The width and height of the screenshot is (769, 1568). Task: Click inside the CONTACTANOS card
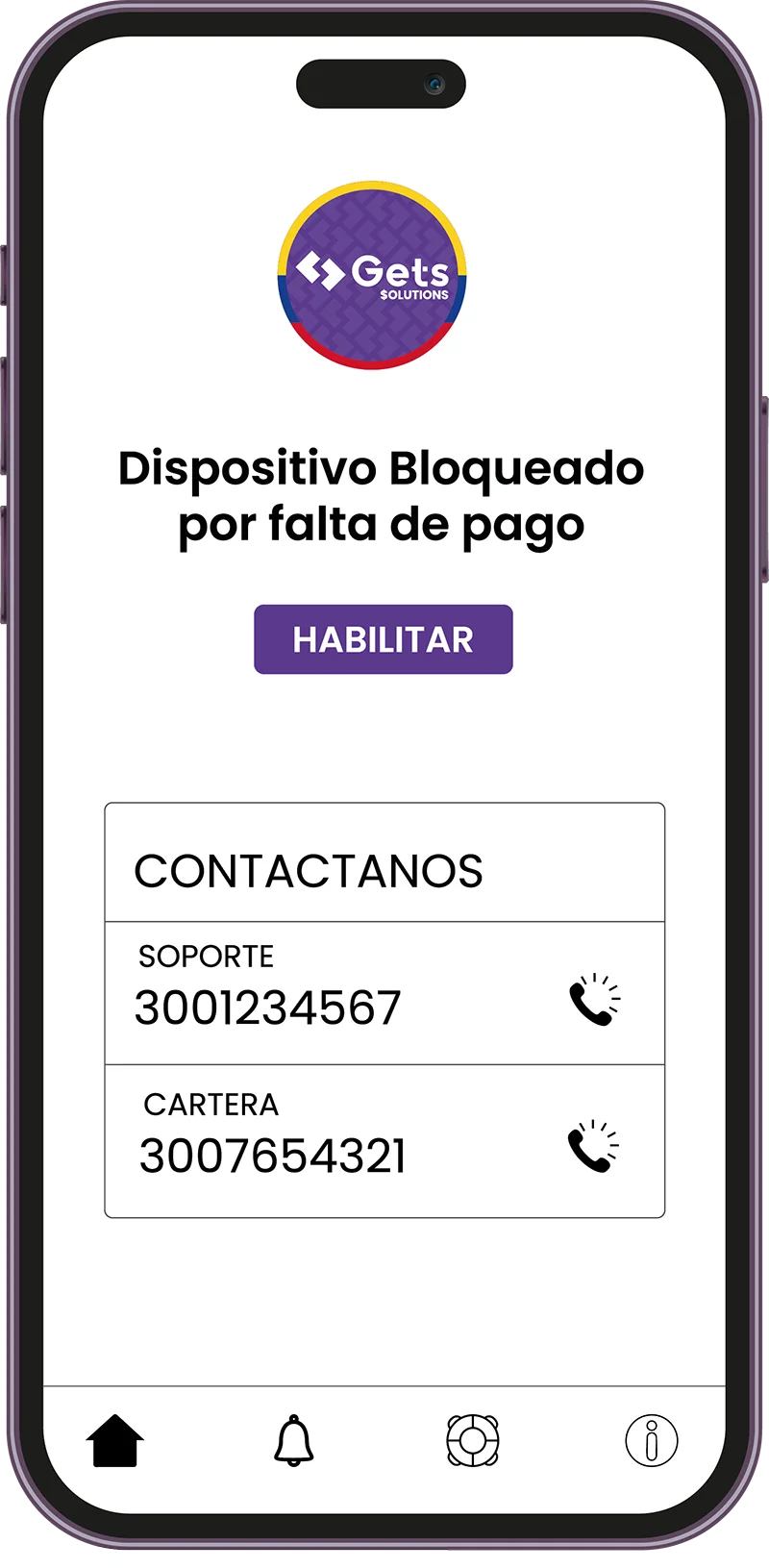pyautogui.click(x=384, y=1009)
